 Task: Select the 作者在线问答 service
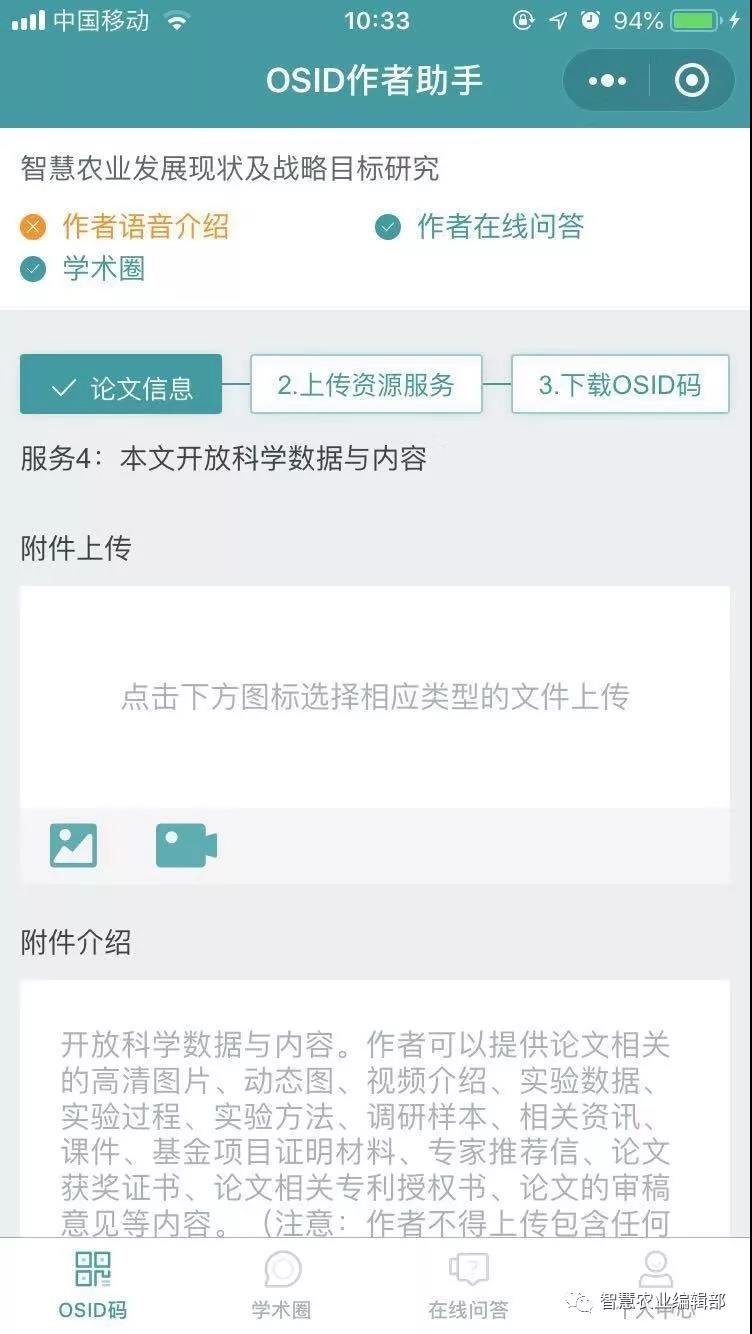(x=499, y=227)
